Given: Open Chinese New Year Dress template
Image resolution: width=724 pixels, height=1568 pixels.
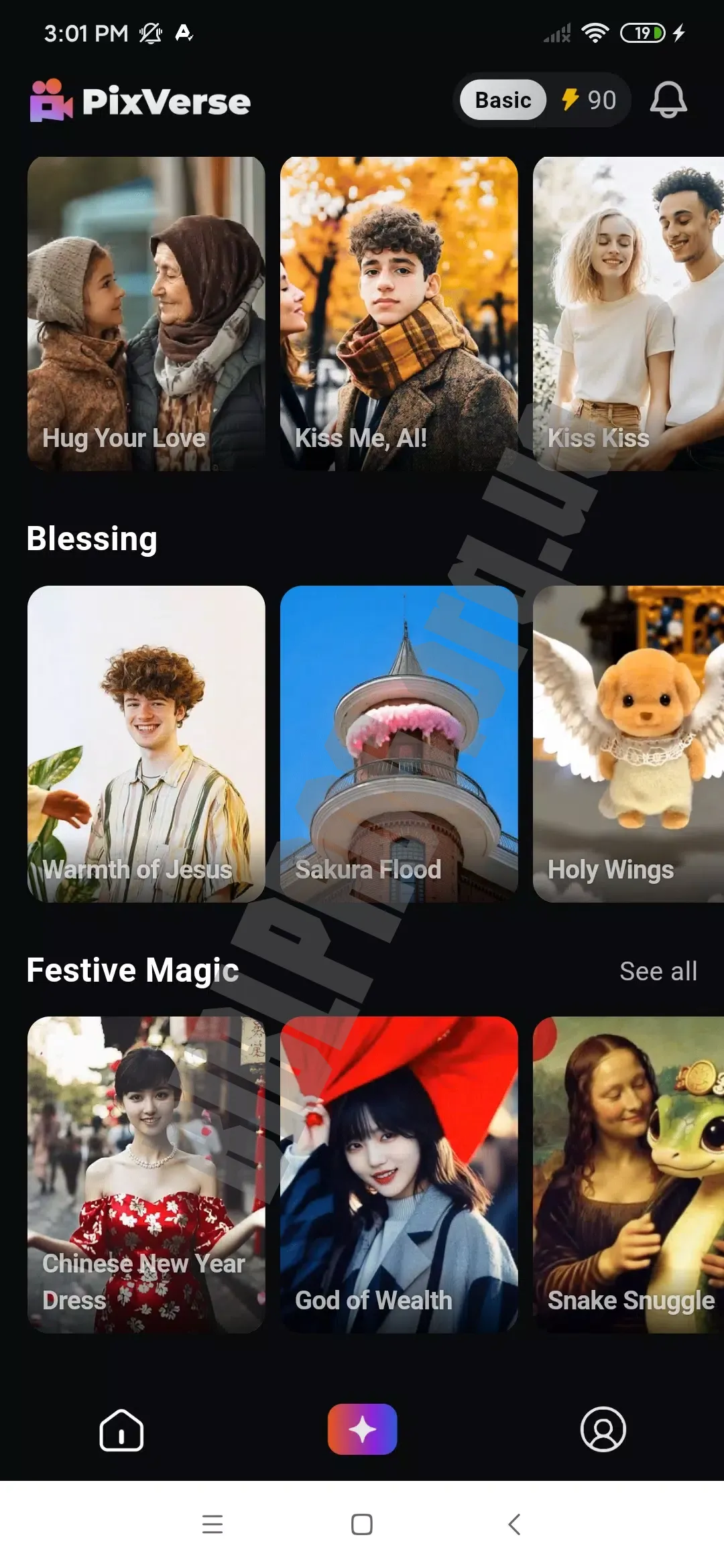Looking at the screenshot, I should [x=146, y=1175].
